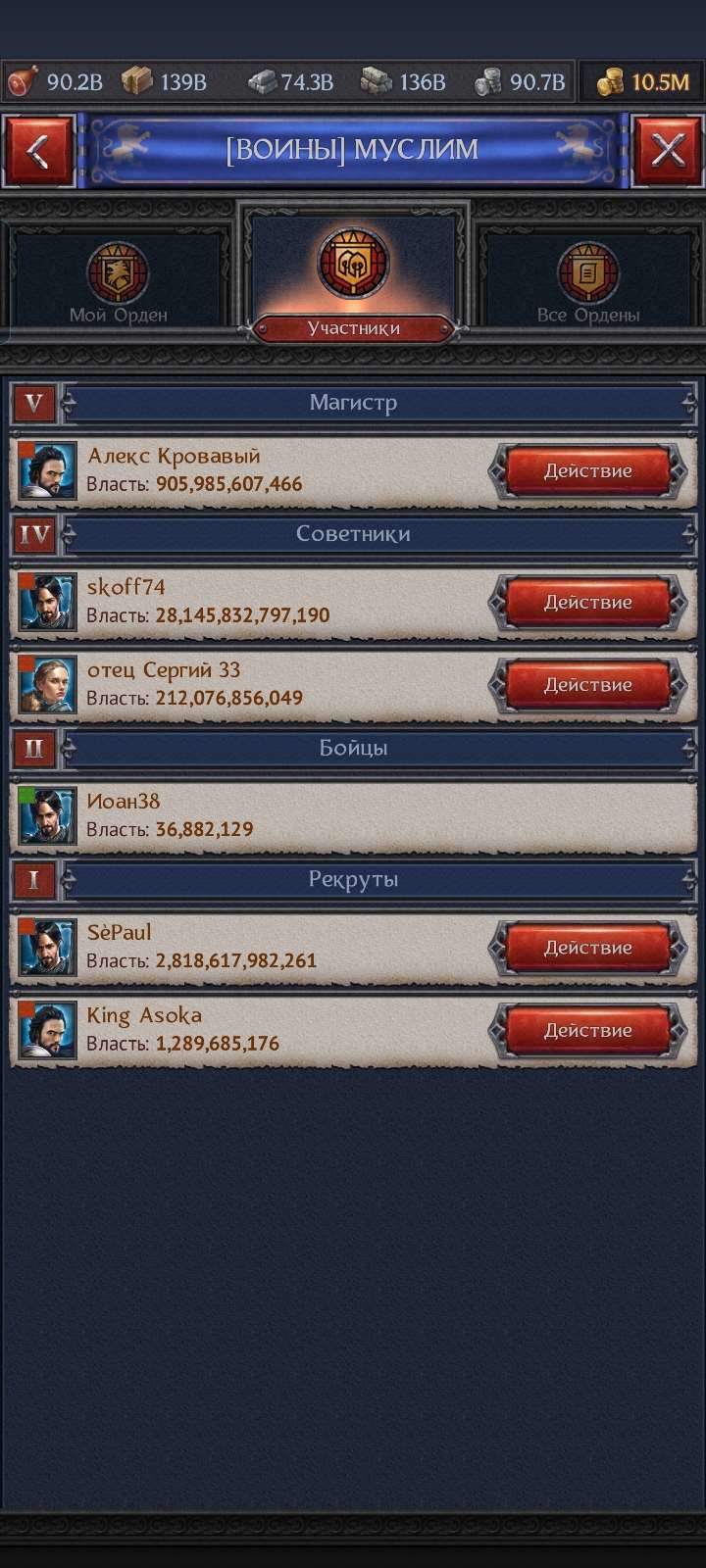706x1568 pixels.
Task: Select the Участники tab
Action: click(353, 279)
